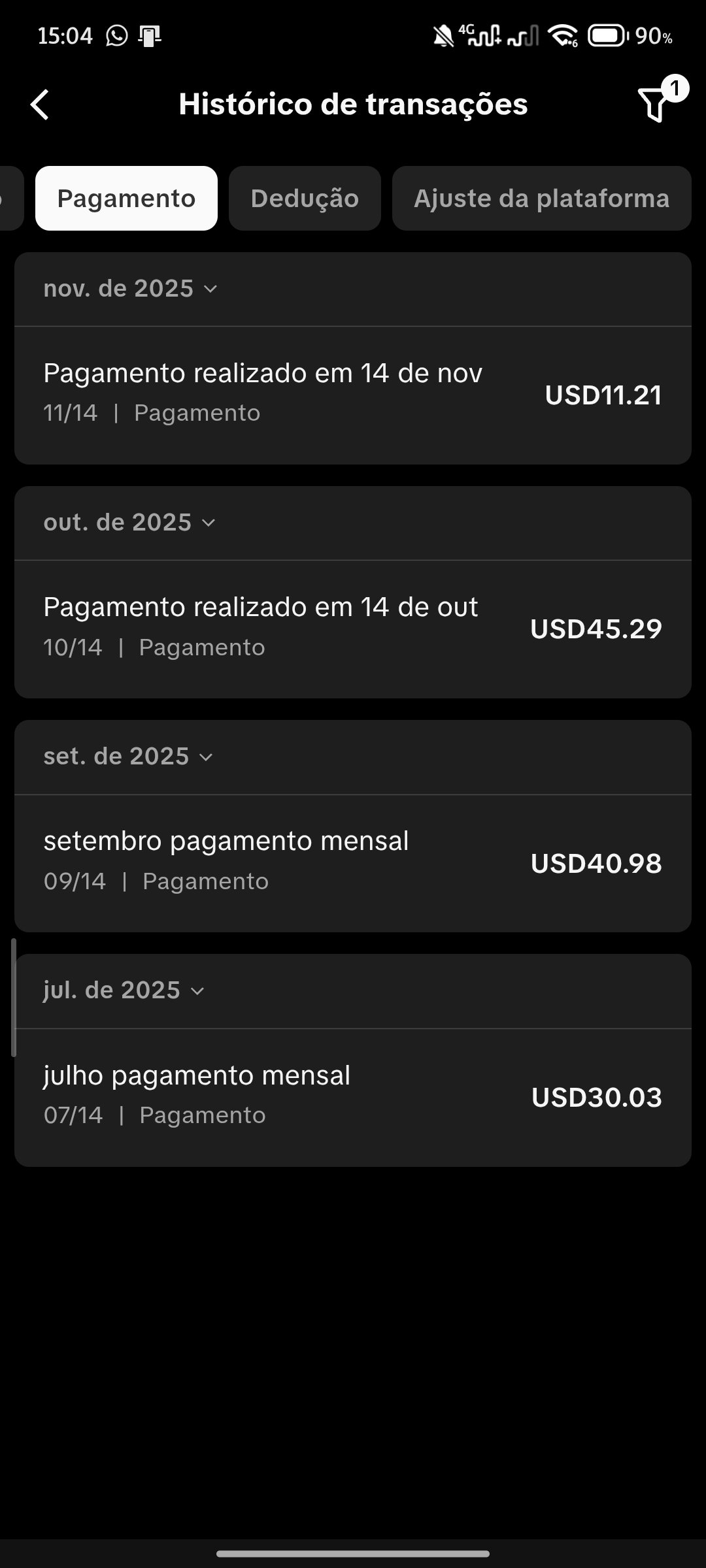Open the 14 de nov payment details
The height and width of the screenshot is (1568, 706).
353,394
